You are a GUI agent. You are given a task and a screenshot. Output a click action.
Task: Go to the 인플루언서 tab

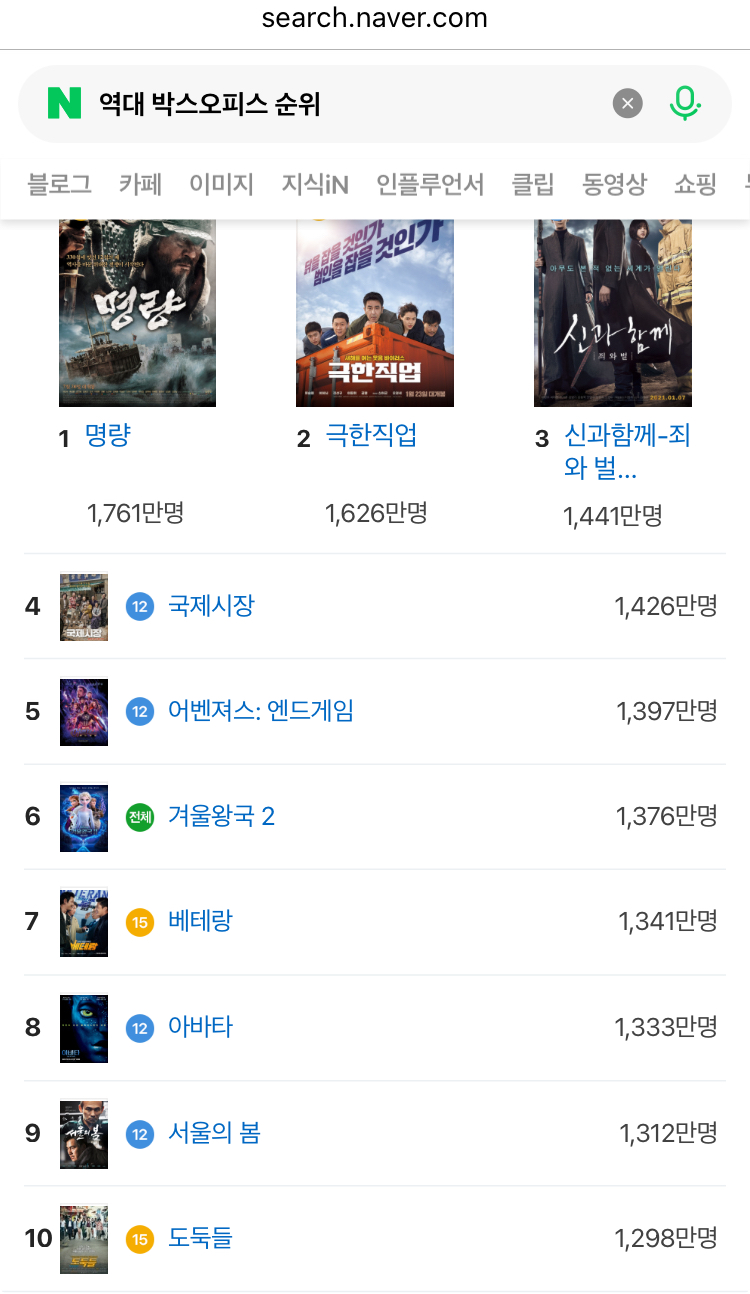pyautogui.click(x=430, y=184)
